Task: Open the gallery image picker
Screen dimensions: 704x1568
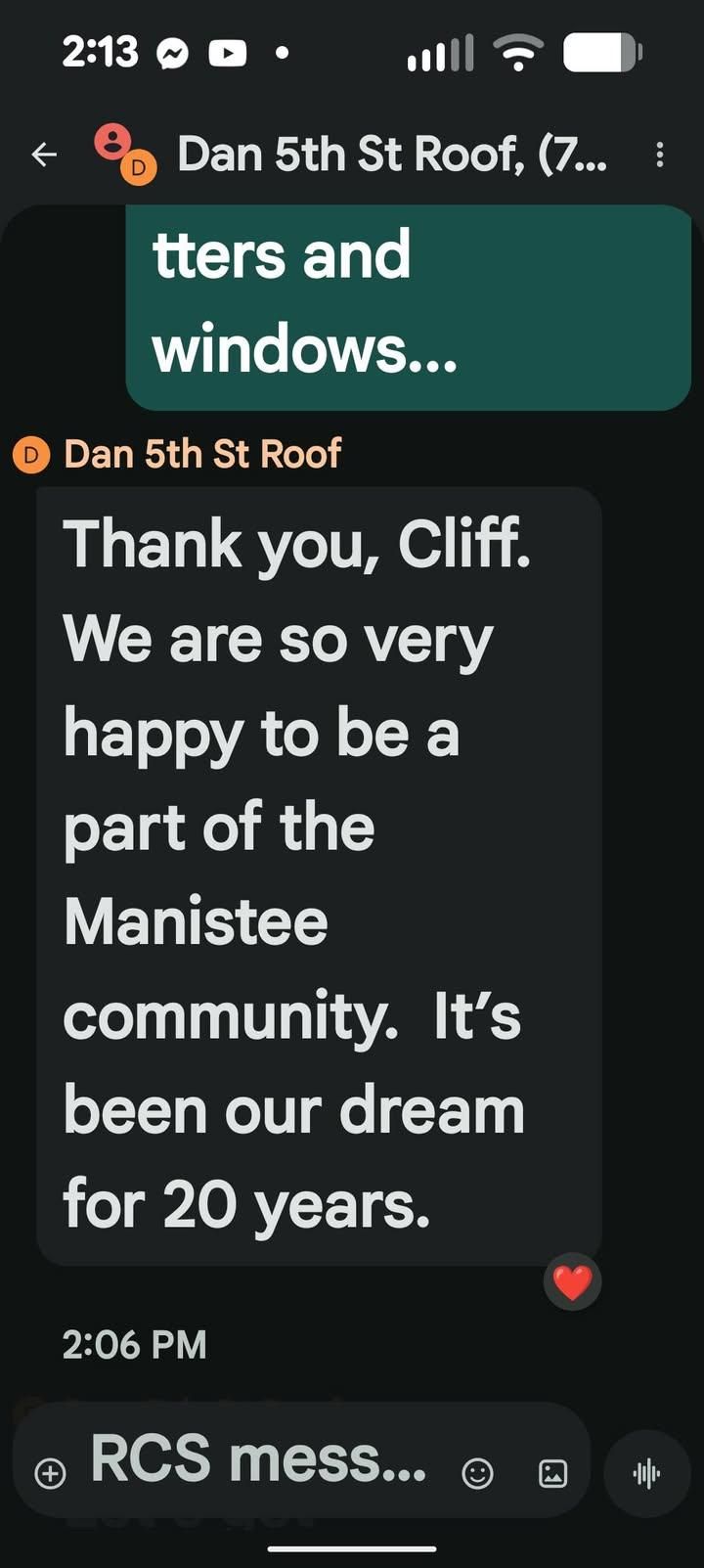Action: (x=552, y=1473)
